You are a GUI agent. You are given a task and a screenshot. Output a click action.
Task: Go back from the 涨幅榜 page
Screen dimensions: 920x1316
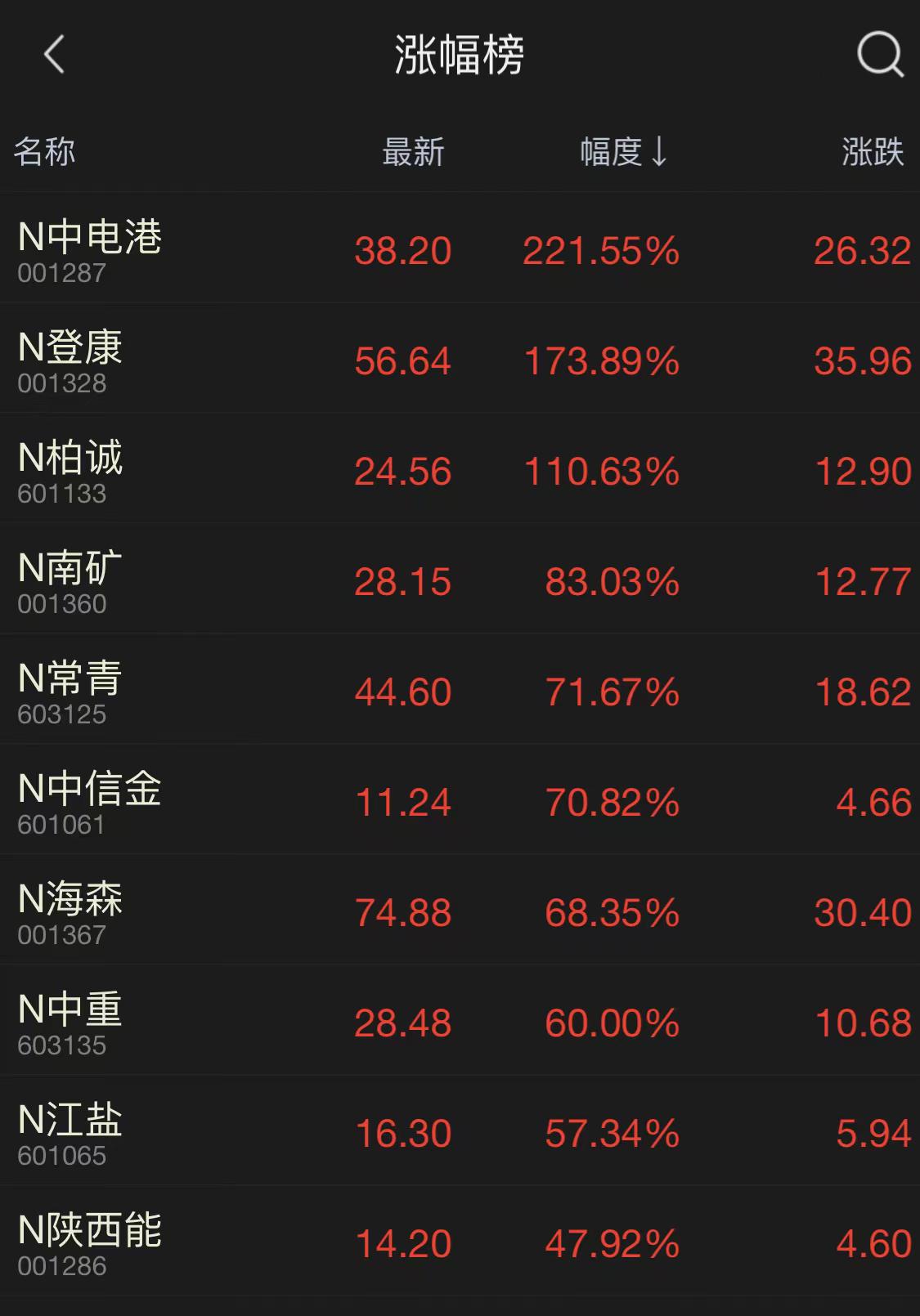[54, 56]
